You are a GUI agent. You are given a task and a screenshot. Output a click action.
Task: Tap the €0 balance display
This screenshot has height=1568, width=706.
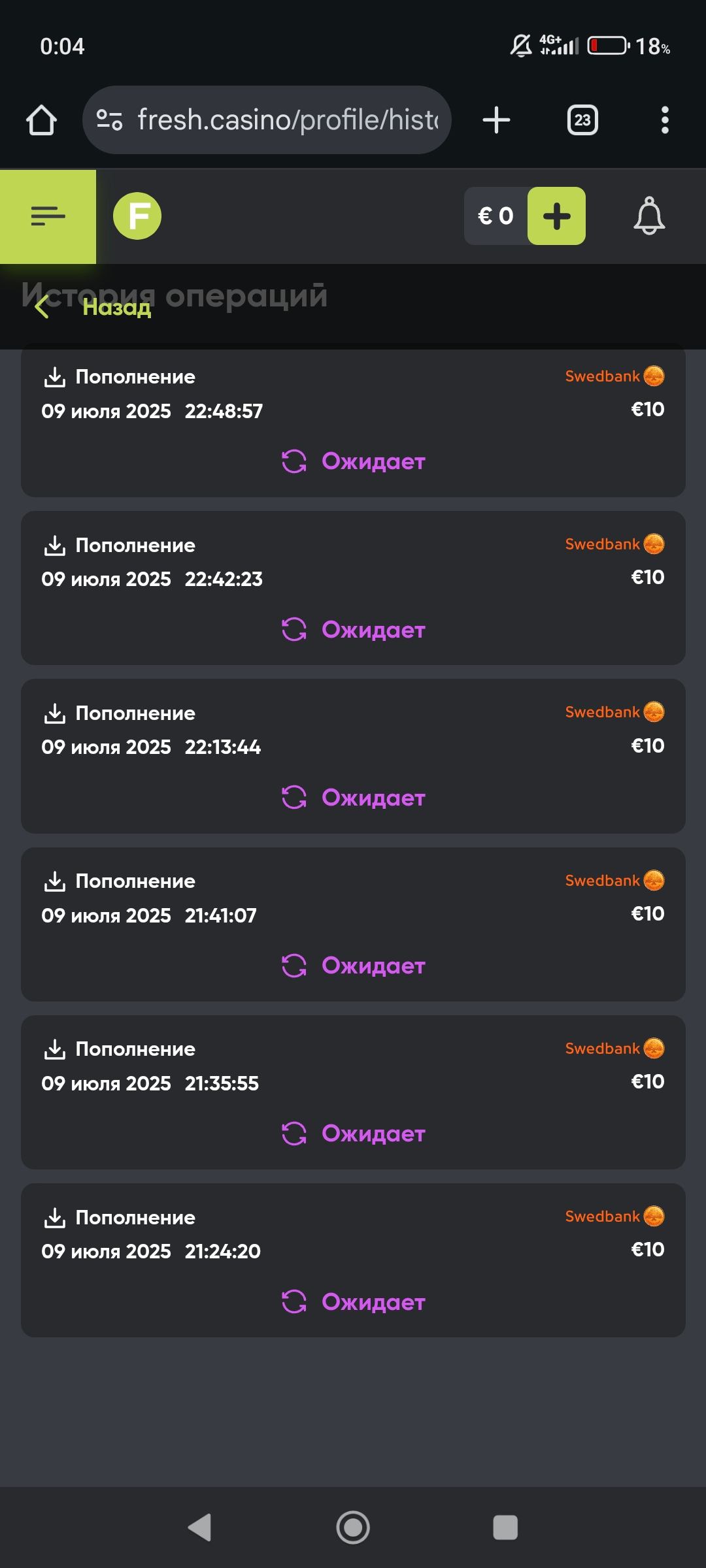[496, 216]
